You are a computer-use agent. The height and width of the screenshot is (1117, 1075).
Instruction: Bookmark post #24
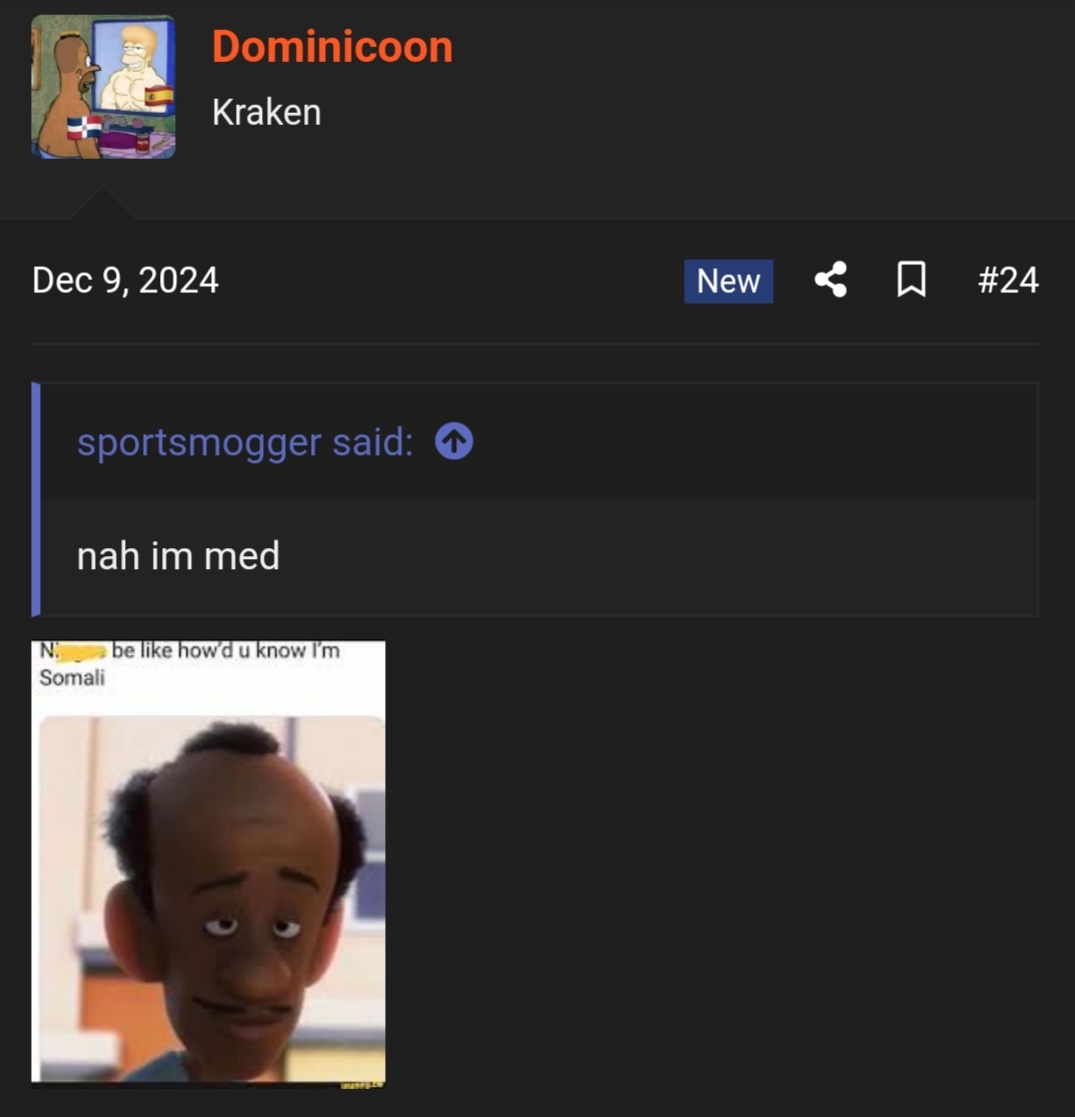(x=911, y=280)
